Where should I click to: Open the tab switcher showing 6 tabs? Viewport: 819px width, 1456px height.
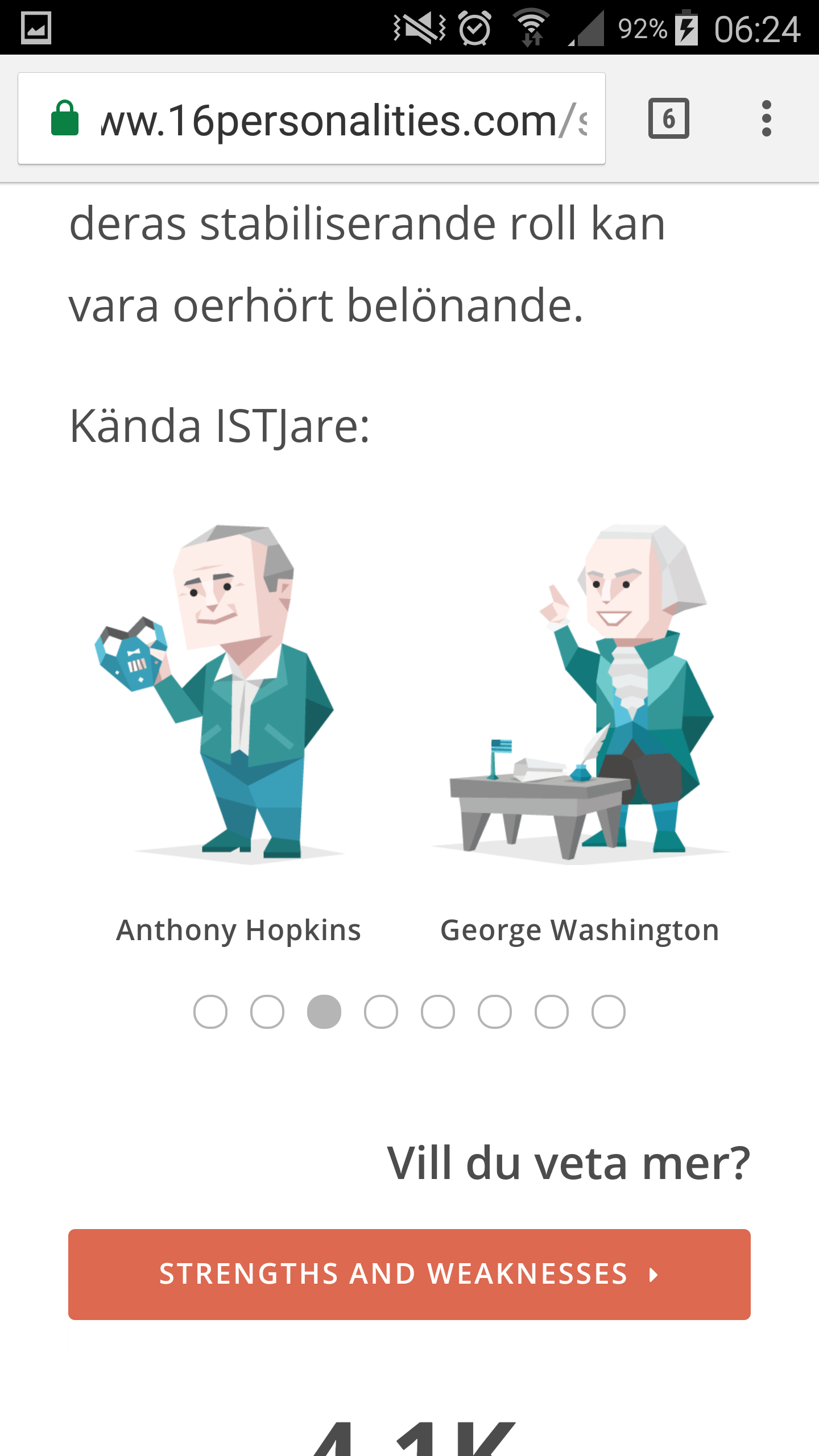[x=668, y=118]
